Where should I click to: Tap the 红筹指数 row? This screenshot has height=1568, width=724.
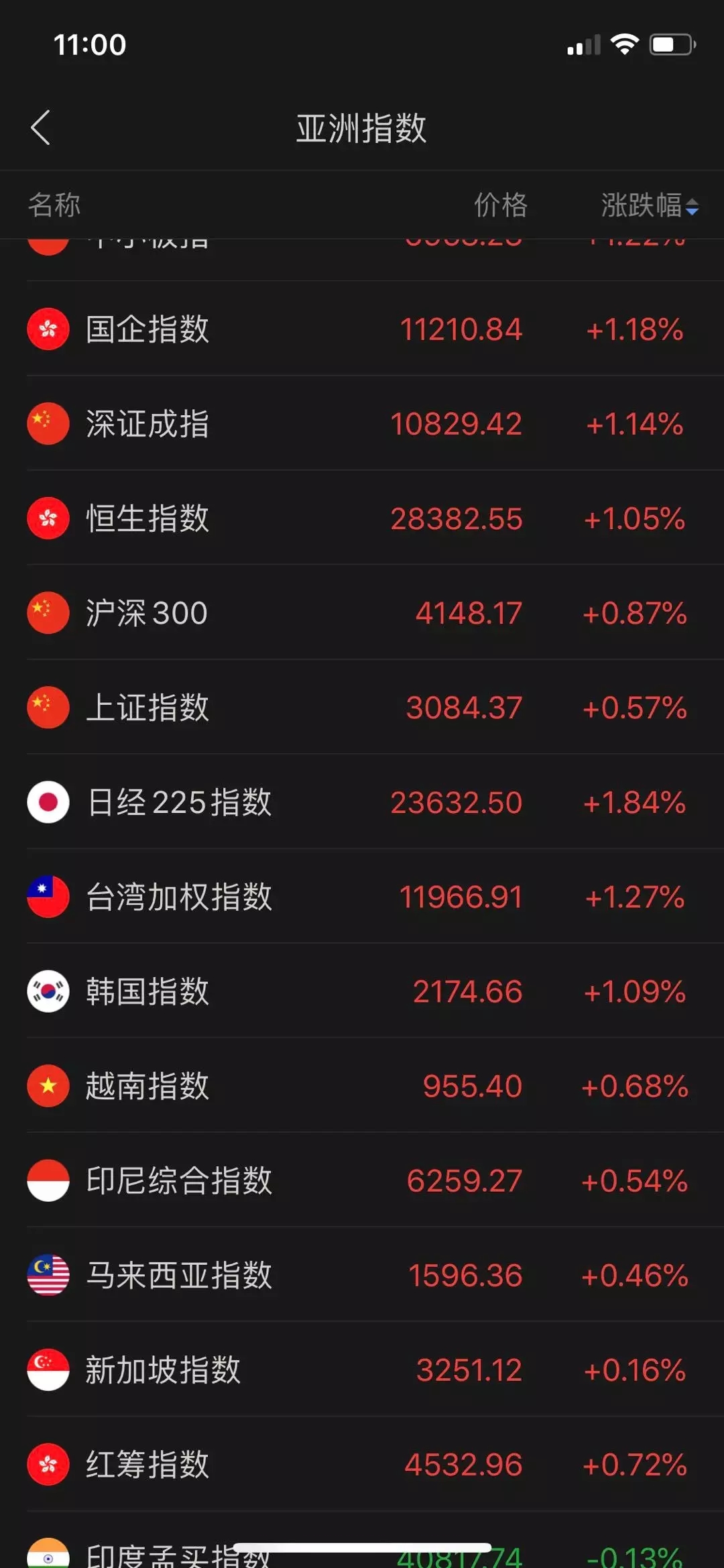click(362, 1464)
